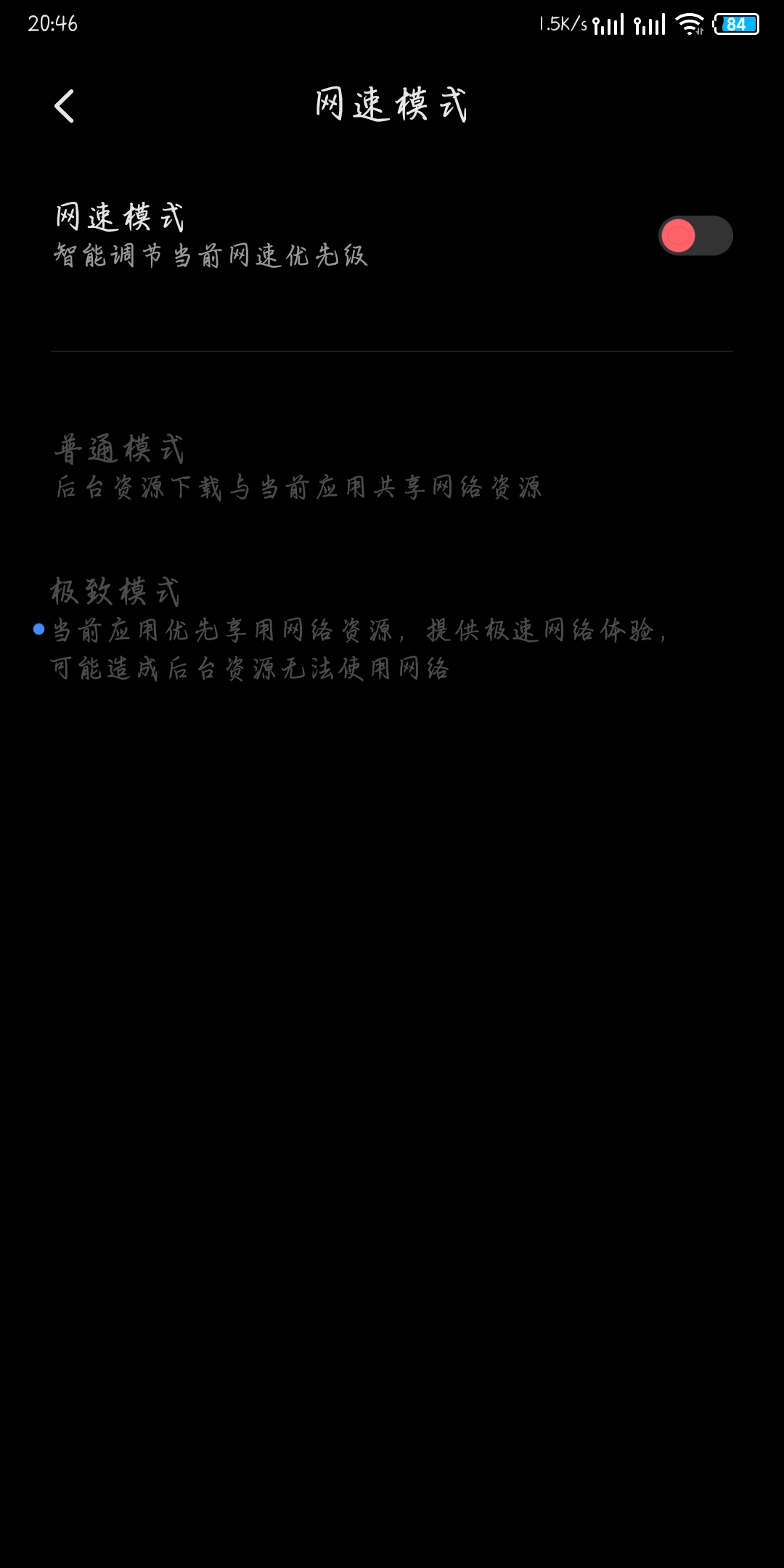Toggle the 网速模式 switch
Screen dimensions: 784x1568
695,236
